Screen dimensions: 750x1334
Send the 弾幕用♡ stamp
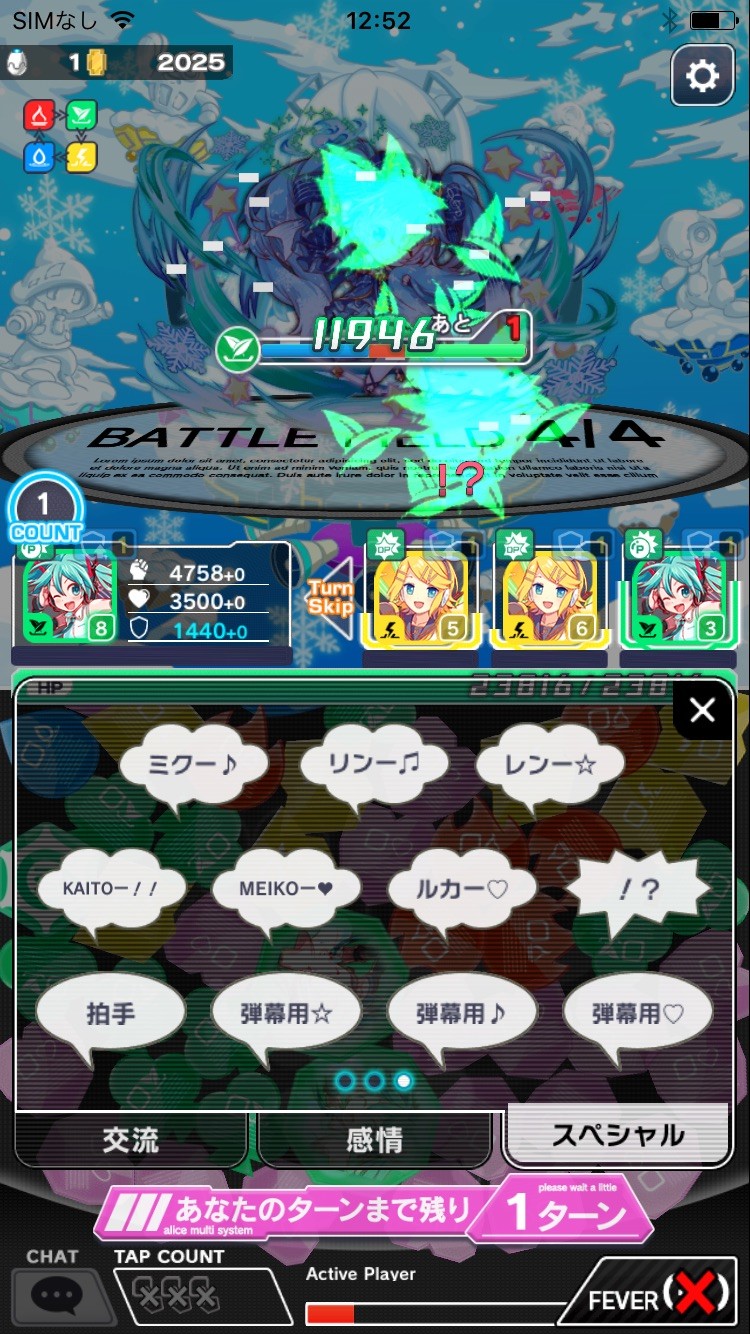(x=638, y=1014)
